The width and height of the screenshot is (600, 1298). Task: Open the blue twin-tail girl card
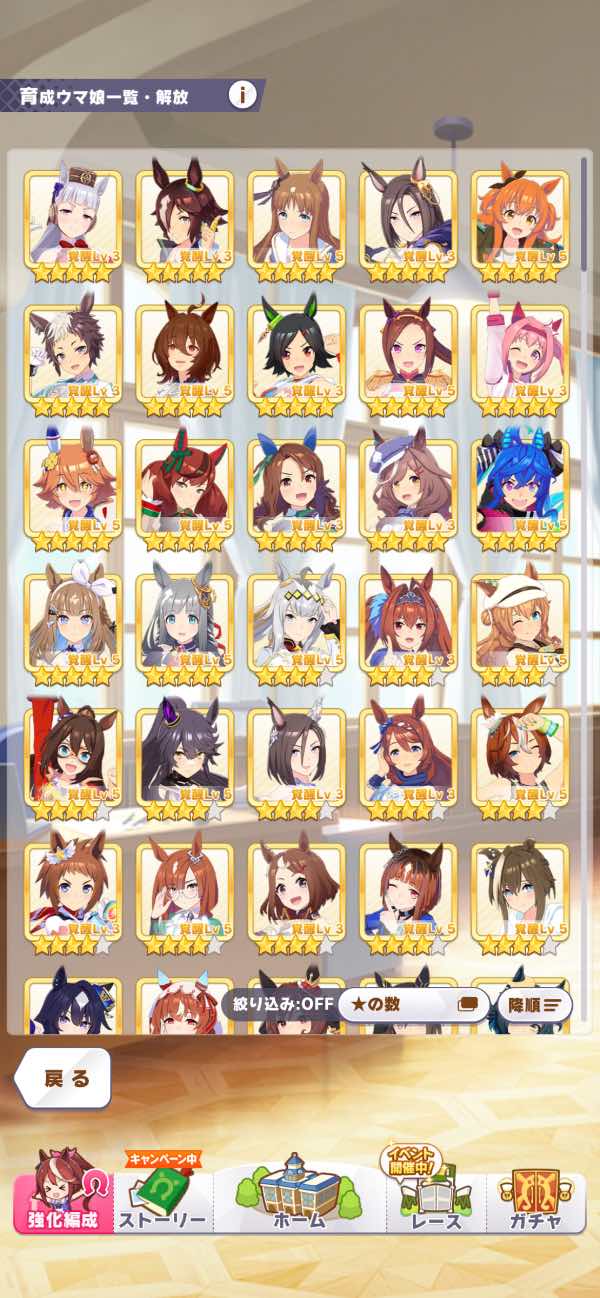[x=520, y=490]
